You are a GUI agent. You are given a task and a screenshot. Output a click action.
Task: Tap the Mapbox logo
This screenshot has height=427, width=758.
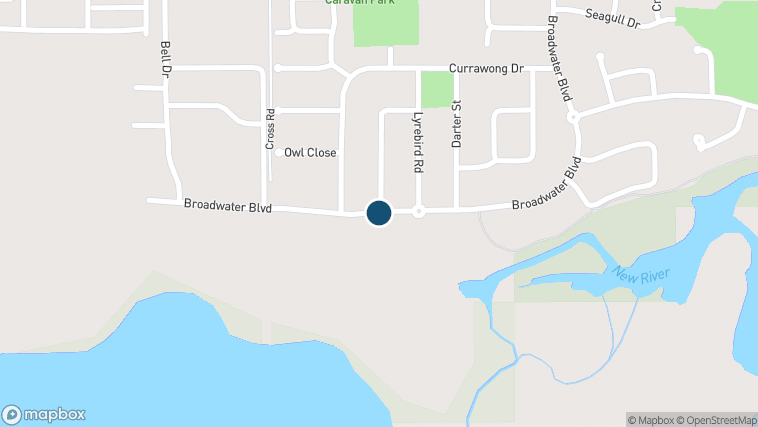click(44, 414)
